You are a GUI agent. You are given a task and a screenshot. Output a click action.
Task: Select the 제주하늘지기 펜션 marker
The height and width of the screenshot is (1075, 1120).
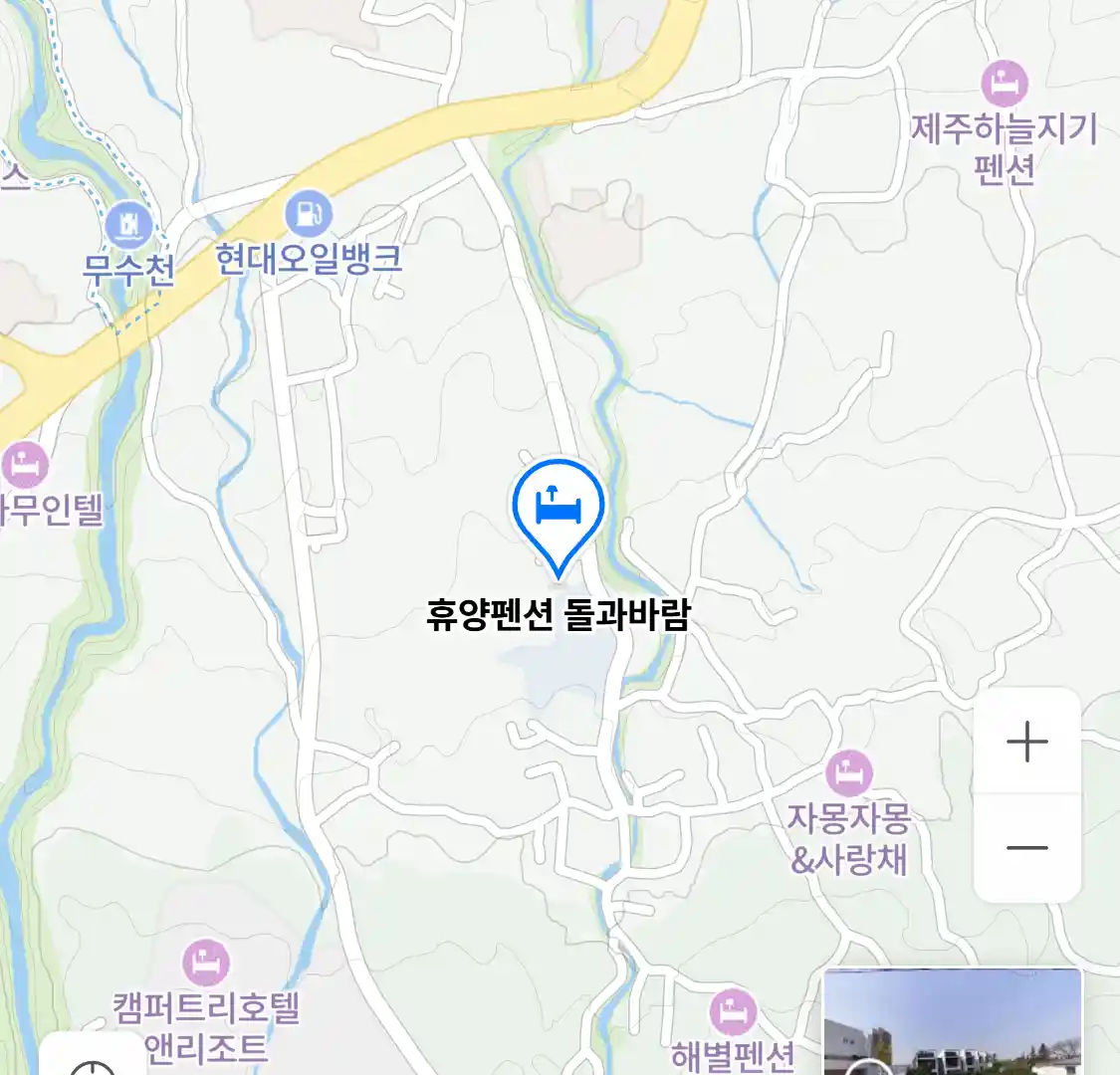point(1004,85)
